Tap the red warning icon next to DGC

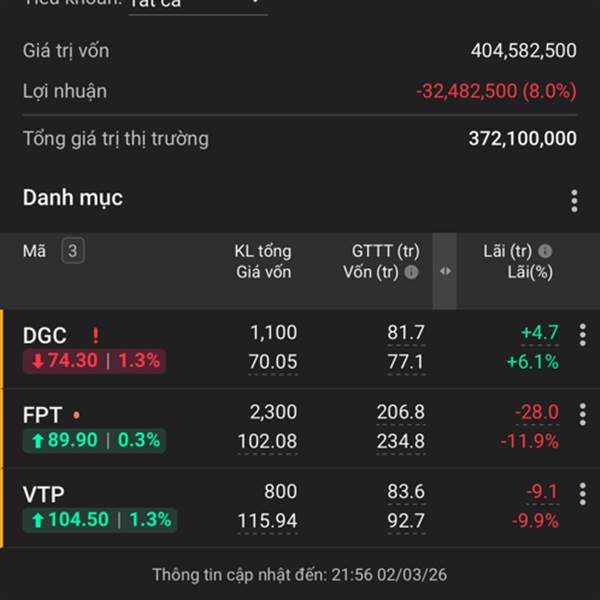click(95, 336)
